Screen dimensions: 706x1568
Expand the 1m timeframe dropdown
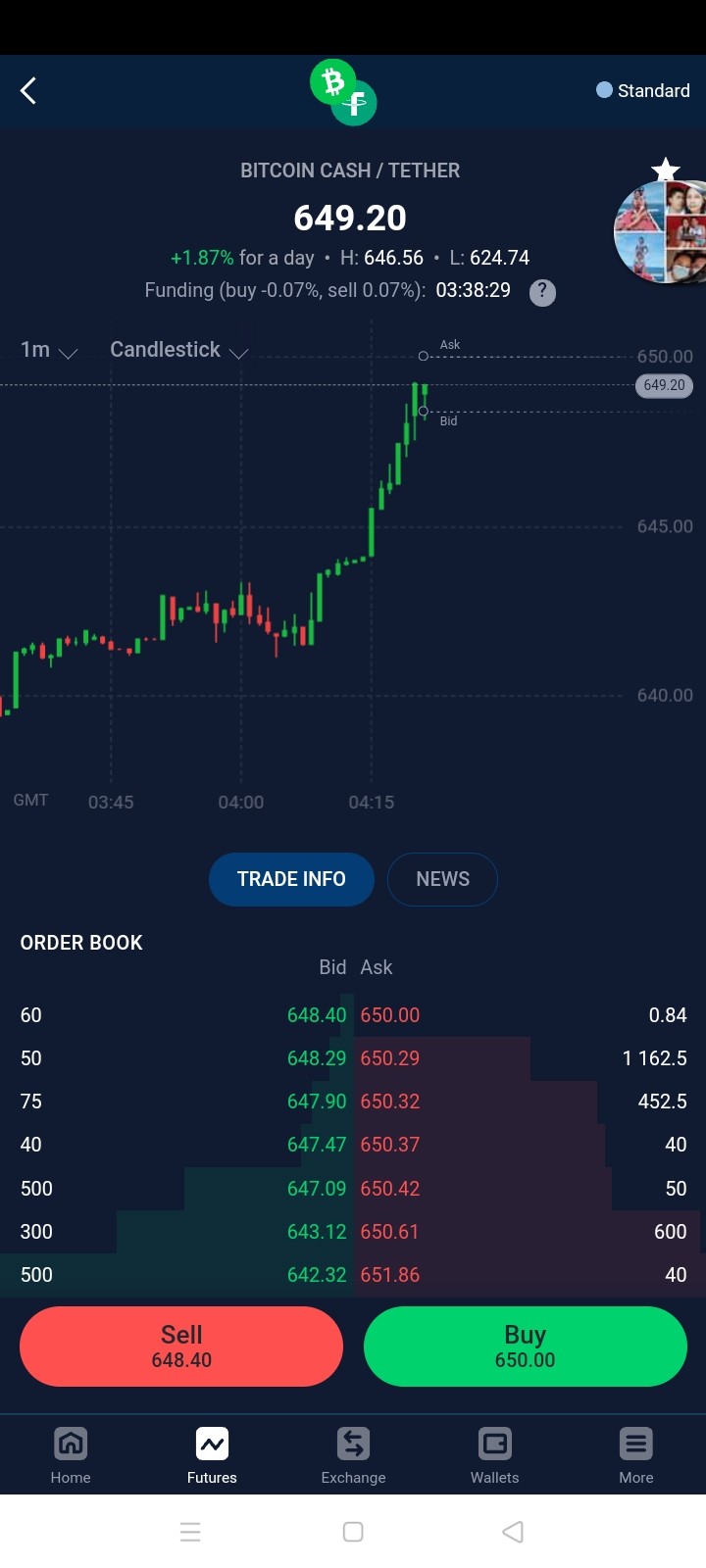pos(49,350)
